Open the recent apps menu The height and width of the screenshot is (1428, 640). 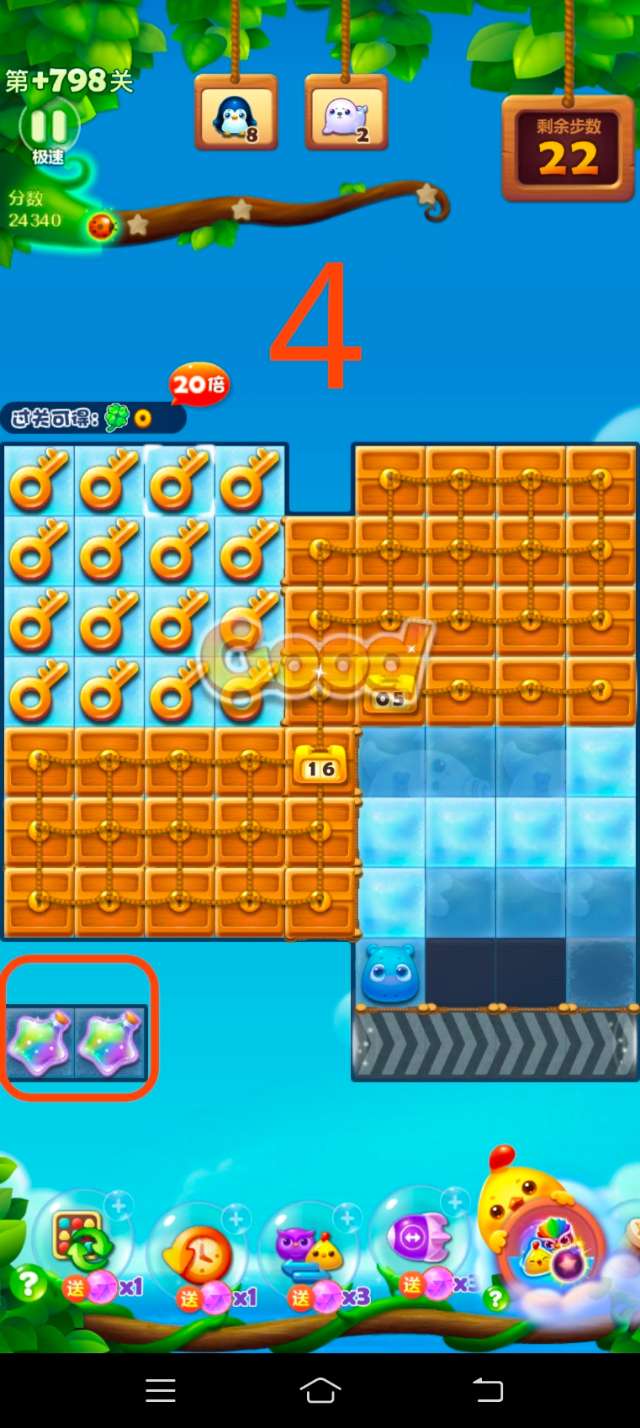pos(160,1390)
